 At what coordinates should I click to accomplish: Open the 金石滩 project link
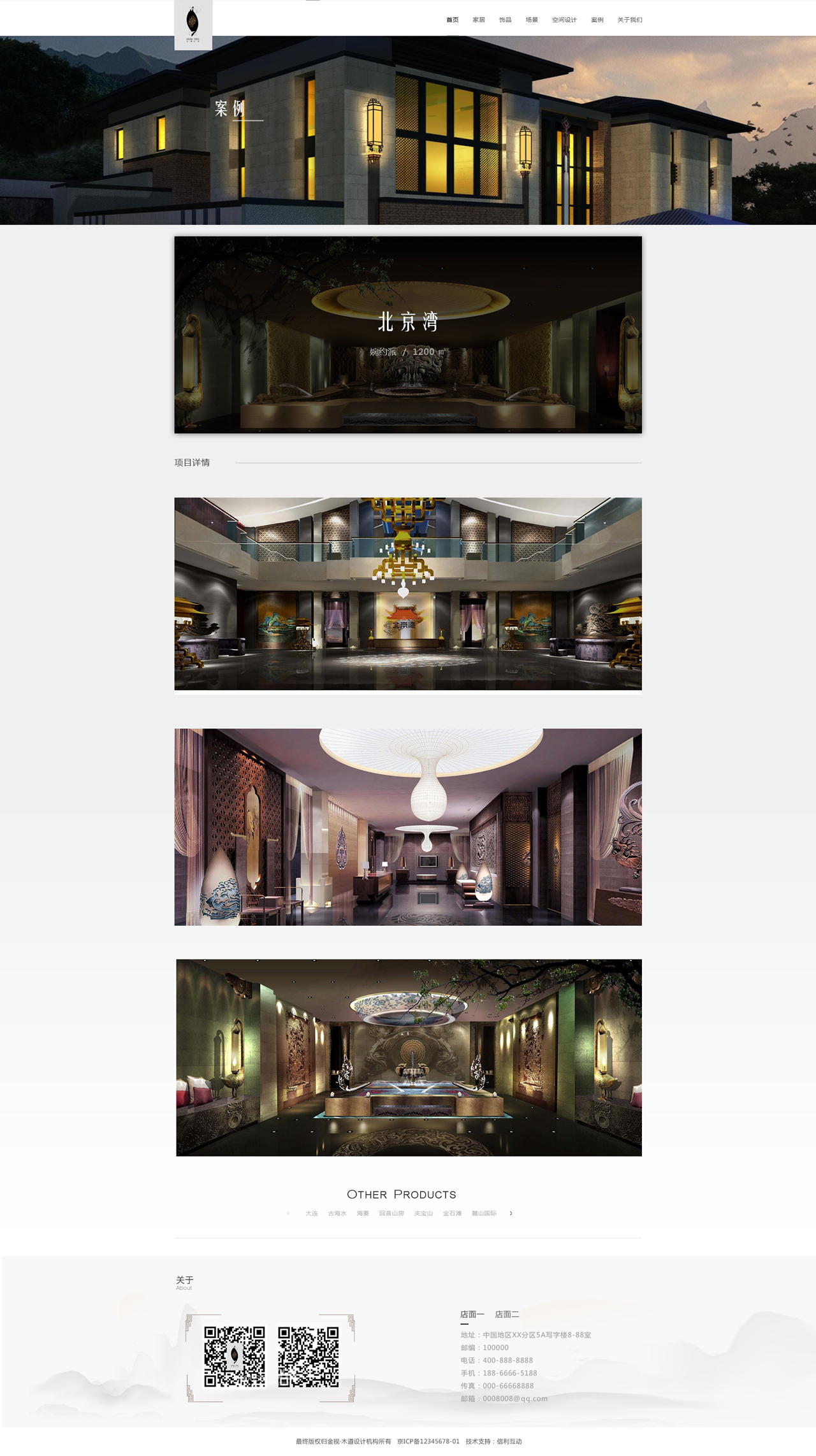click(452, 1213)
